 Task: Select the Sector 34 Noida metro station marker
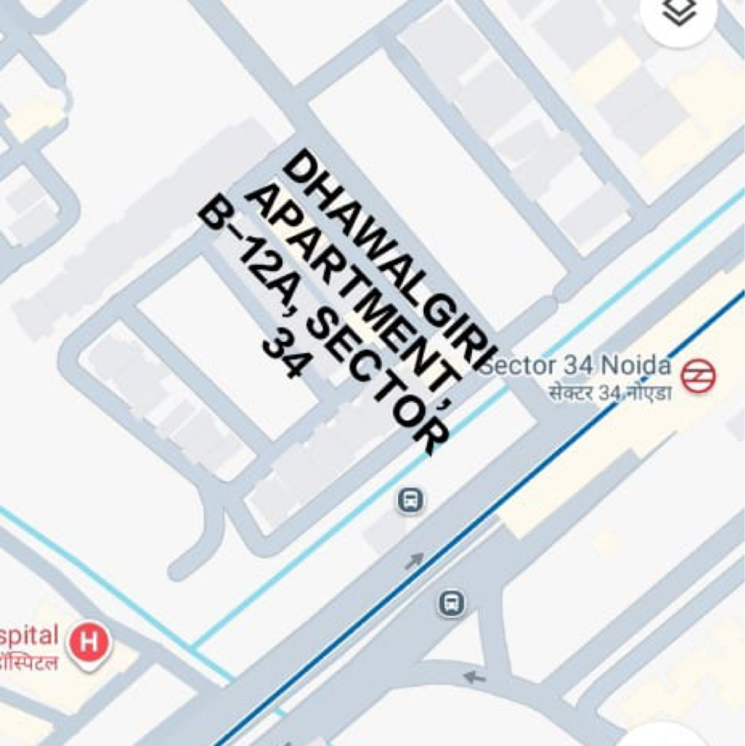click(698, 376)
